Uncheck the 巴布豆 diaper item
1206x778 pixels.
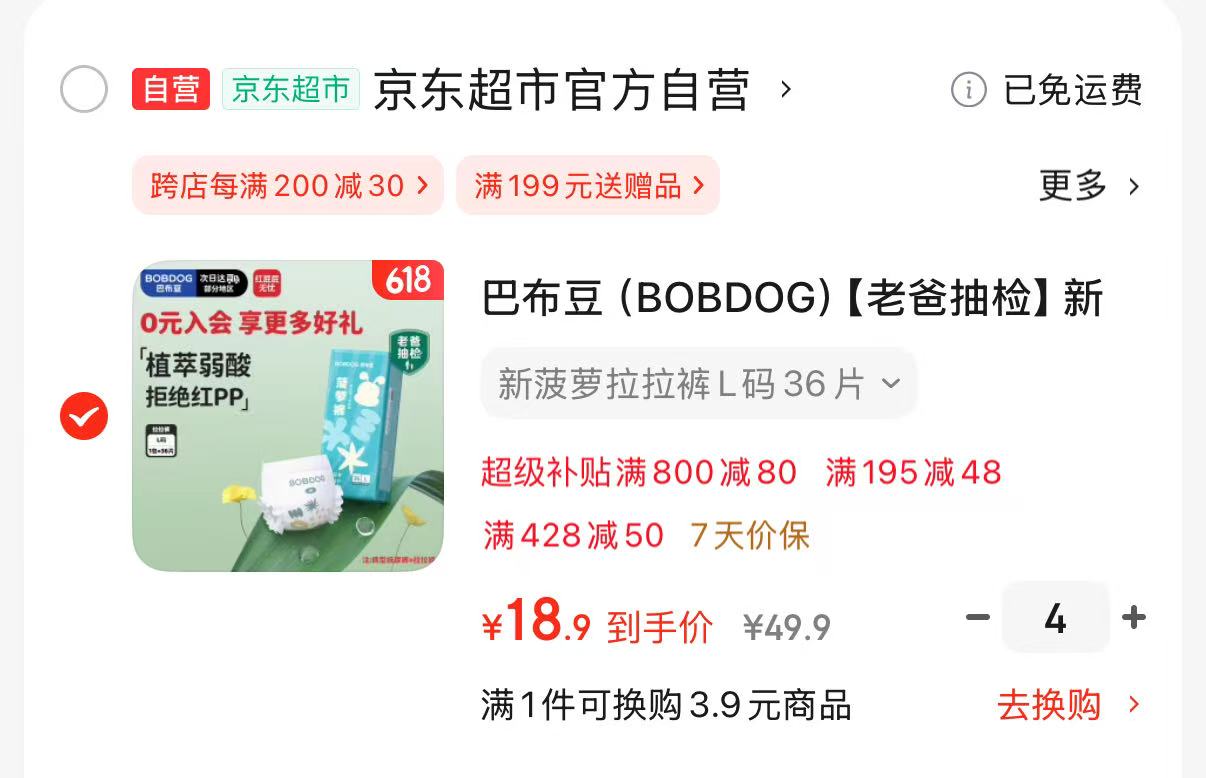(84, 417)
